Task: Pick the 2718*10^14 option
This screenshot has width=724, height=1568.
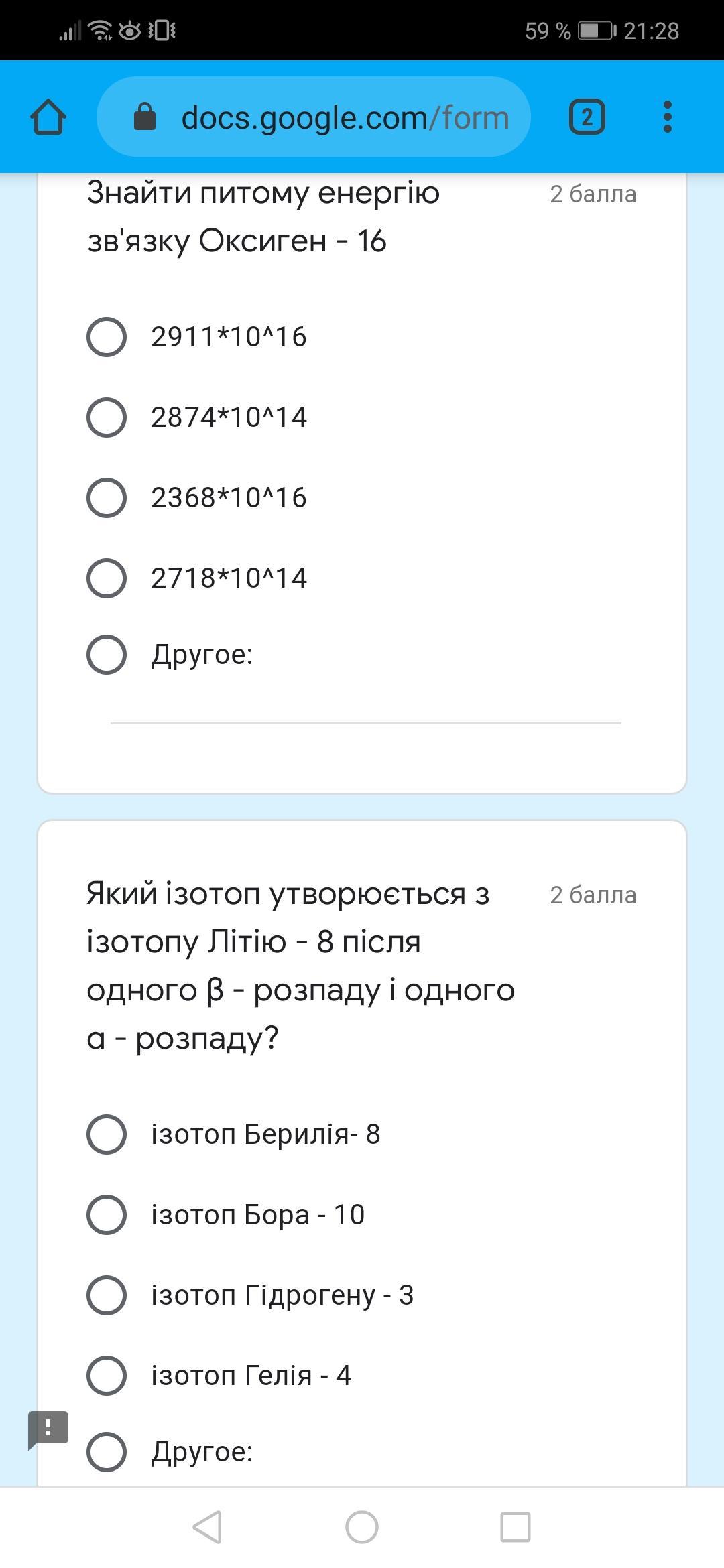Action: coord(107,578)
